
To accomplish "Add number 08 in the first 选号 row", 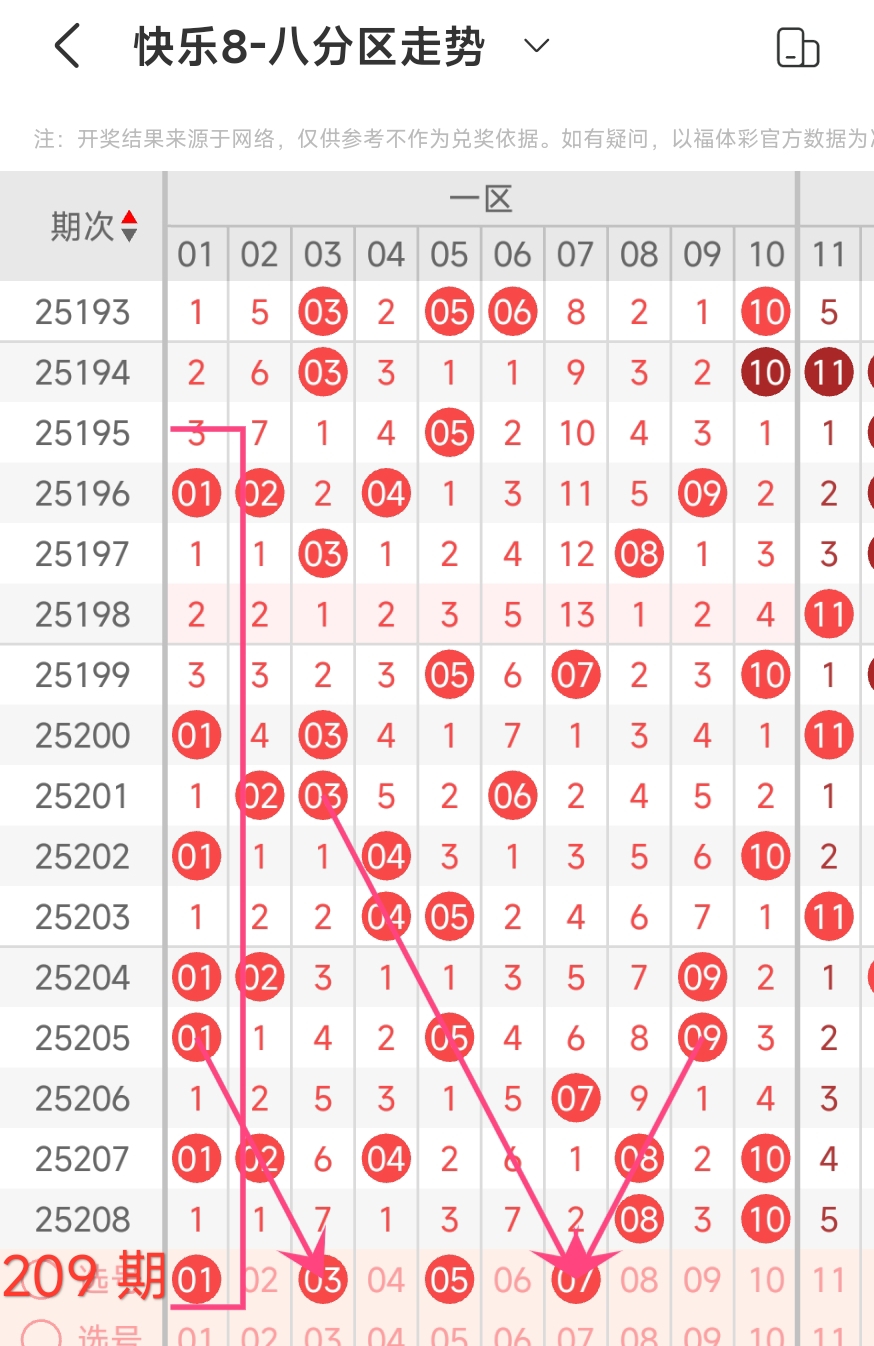I will (639, 1280).
